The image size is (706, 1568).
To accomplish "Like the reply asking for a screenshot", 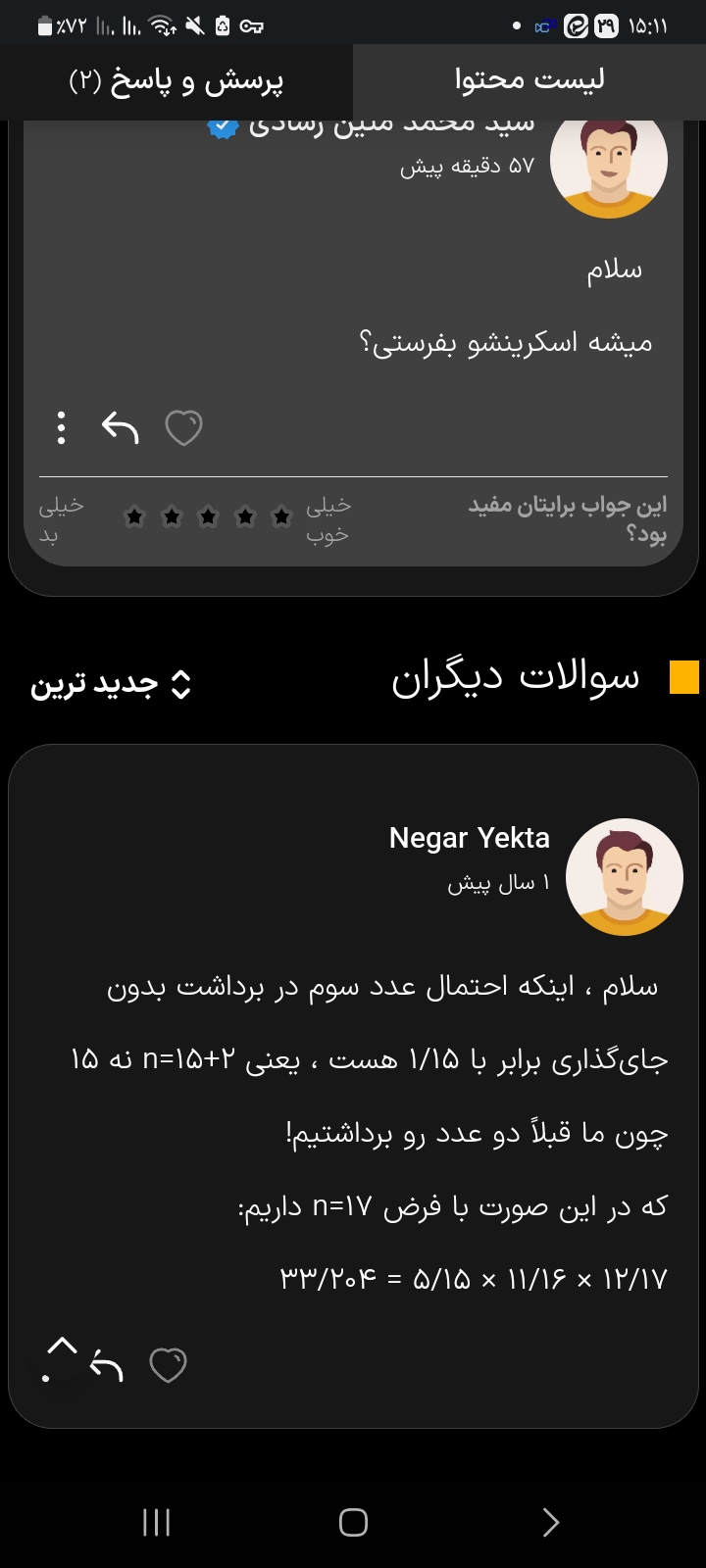I will (x=183, y=428).
